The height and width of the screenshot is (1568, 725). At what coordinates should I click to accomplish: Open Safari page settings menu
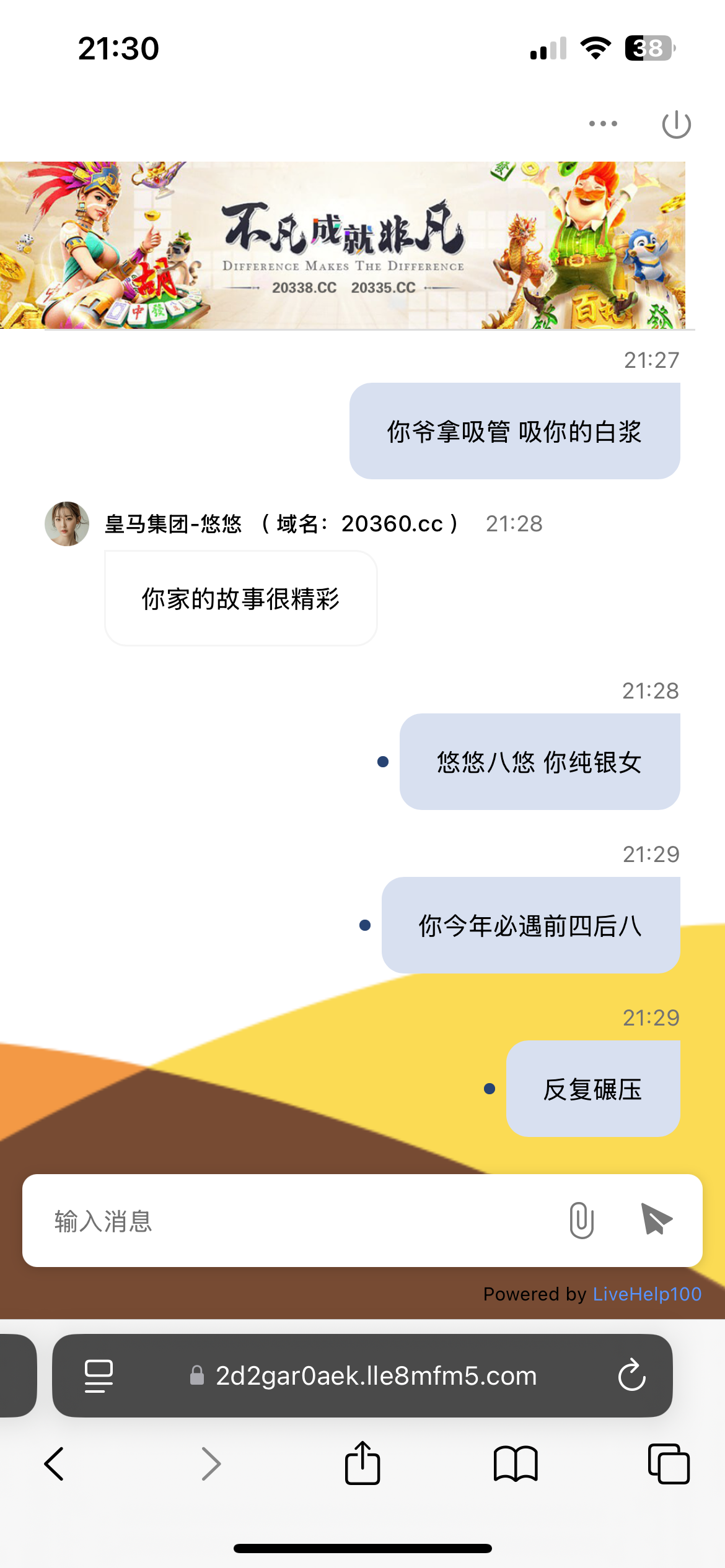99,1375
